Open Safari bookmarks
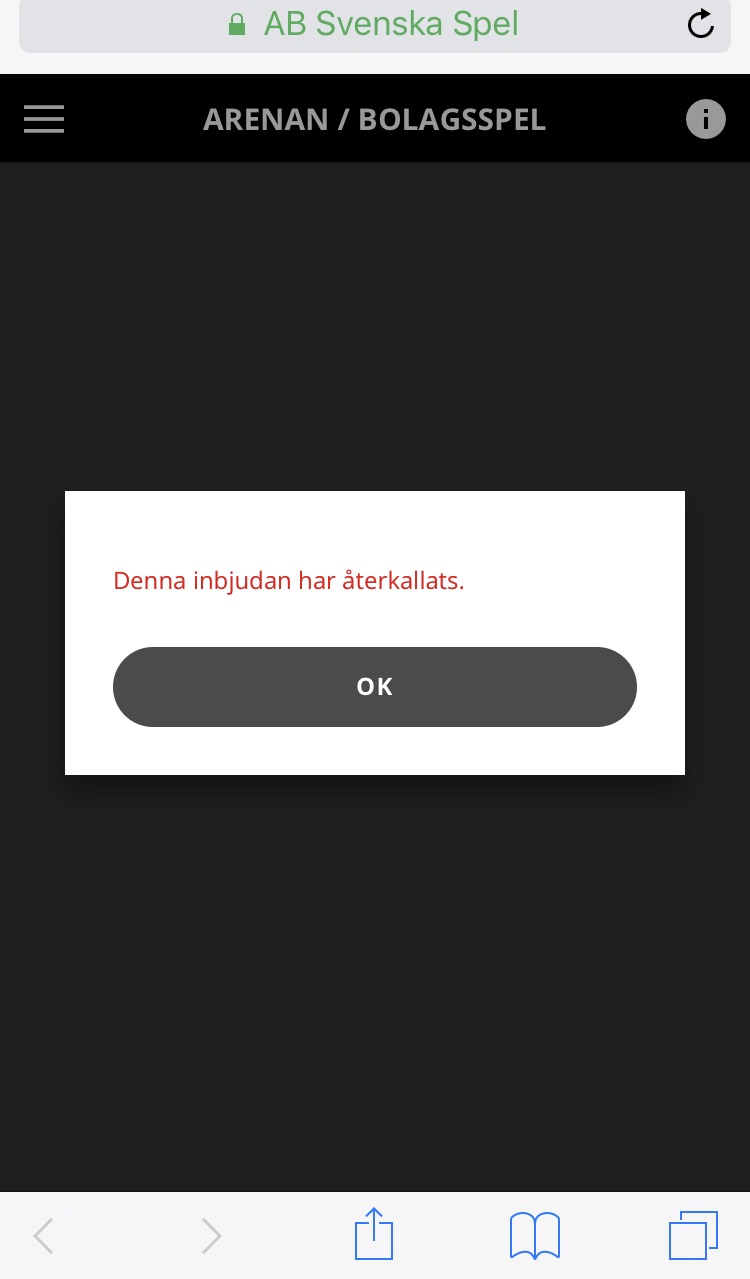 click(x=535, y=1236)
